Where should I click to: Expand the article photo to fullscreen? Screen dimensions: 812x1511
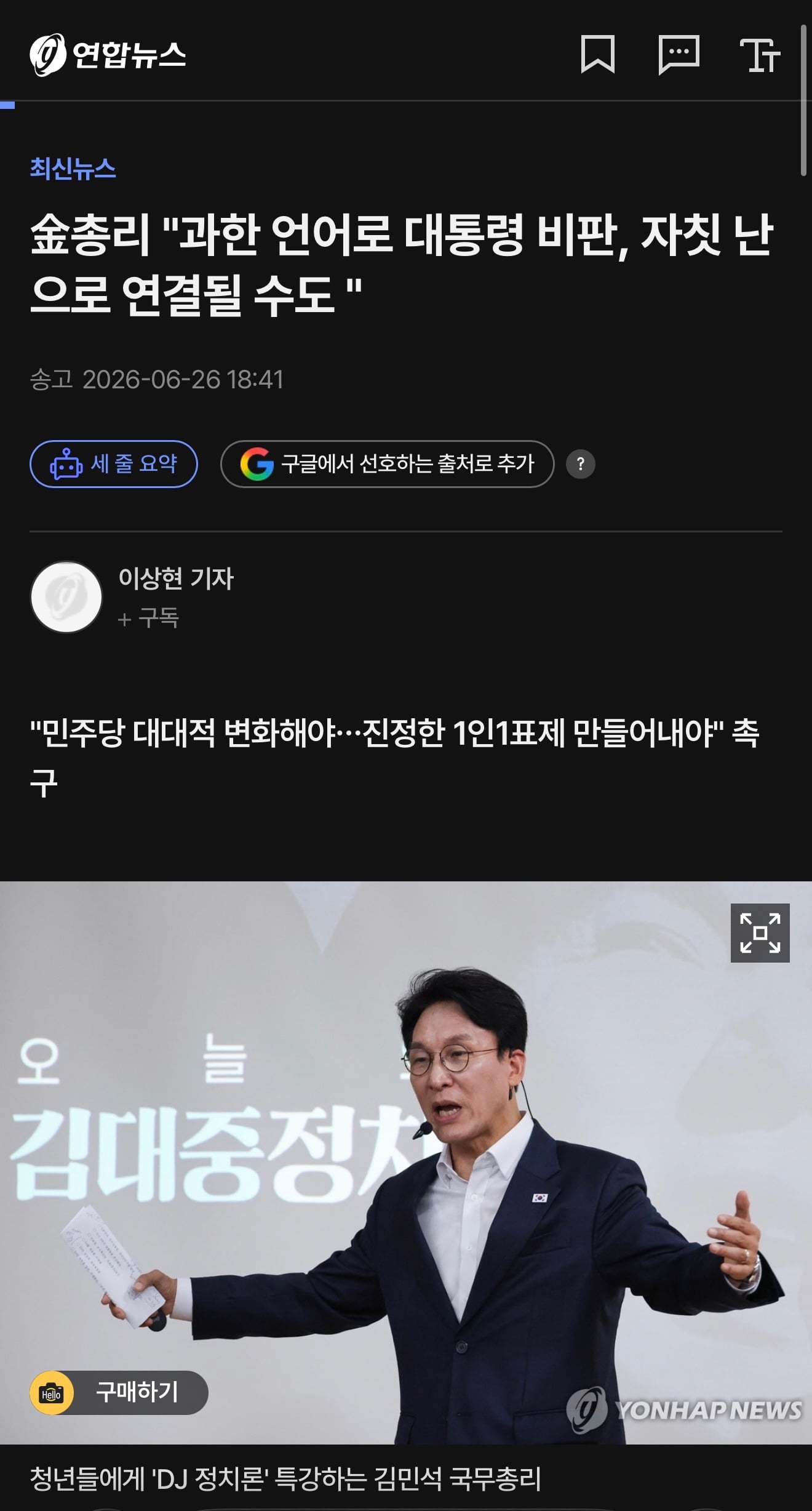point(760,933)
